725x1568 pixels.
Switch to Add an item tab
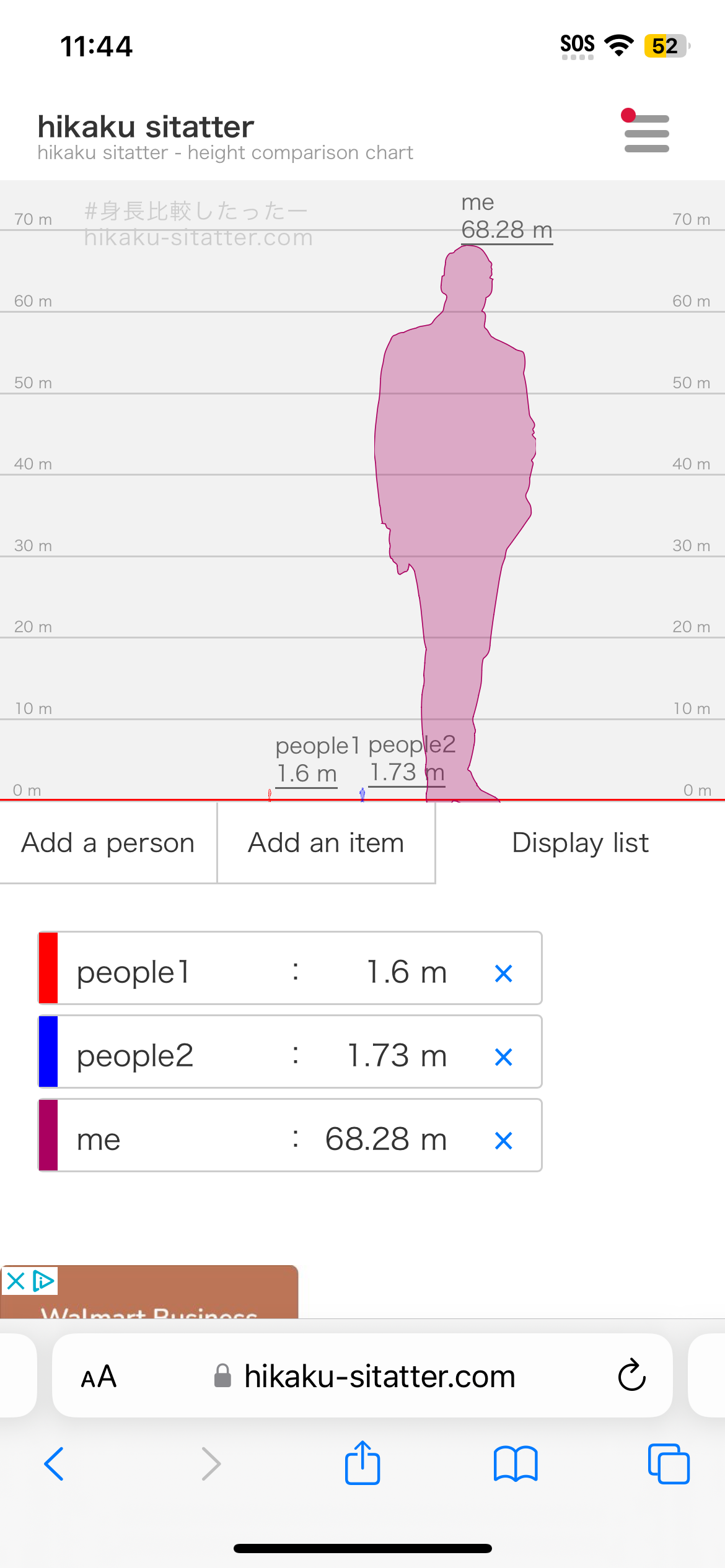point(326,843)
